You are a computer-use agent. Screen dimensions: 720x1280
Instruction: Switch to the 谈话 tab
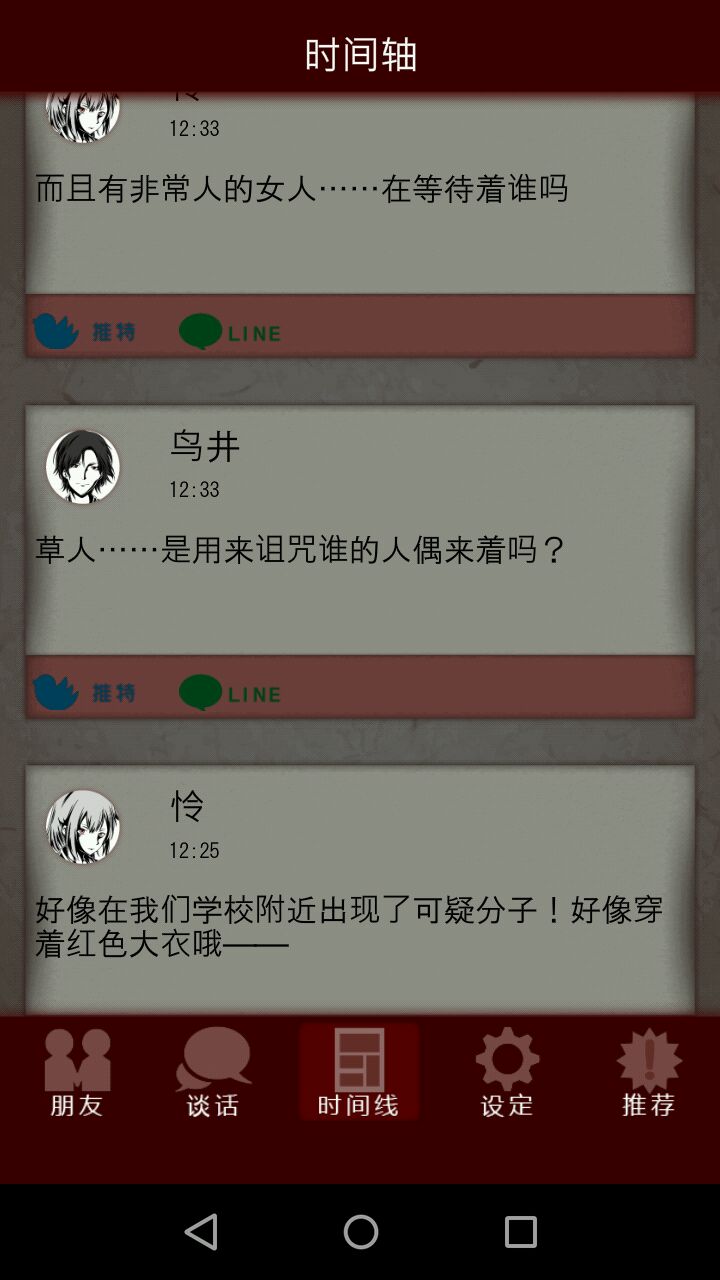(213, 1072)
